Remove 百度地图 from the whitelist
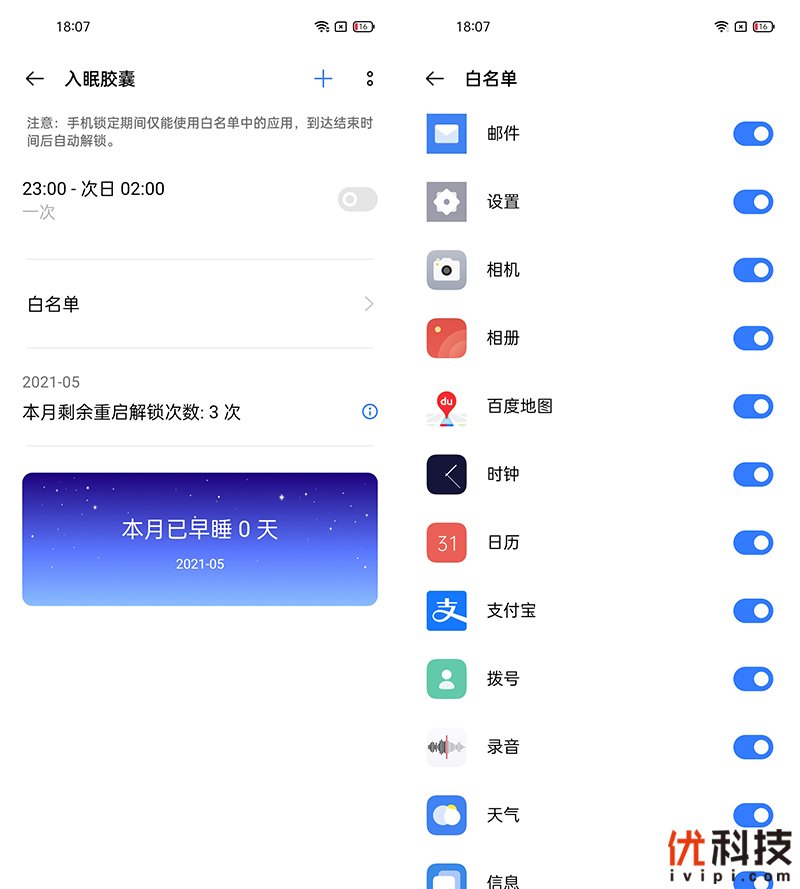This screenshot has height=889, width=800. (753, 406)
